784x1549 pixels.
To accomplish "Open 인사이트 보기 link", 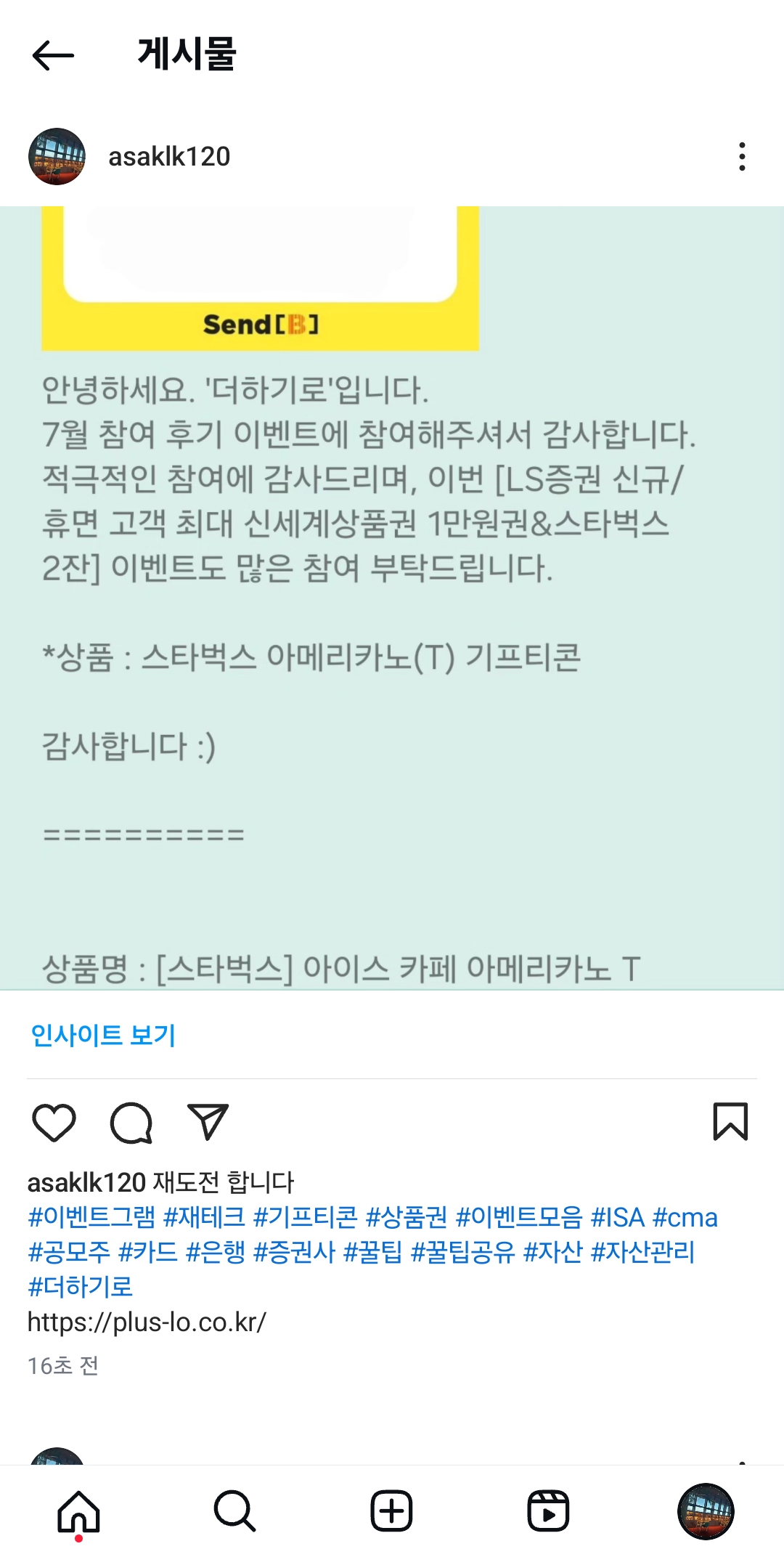I will (103, 1034).
